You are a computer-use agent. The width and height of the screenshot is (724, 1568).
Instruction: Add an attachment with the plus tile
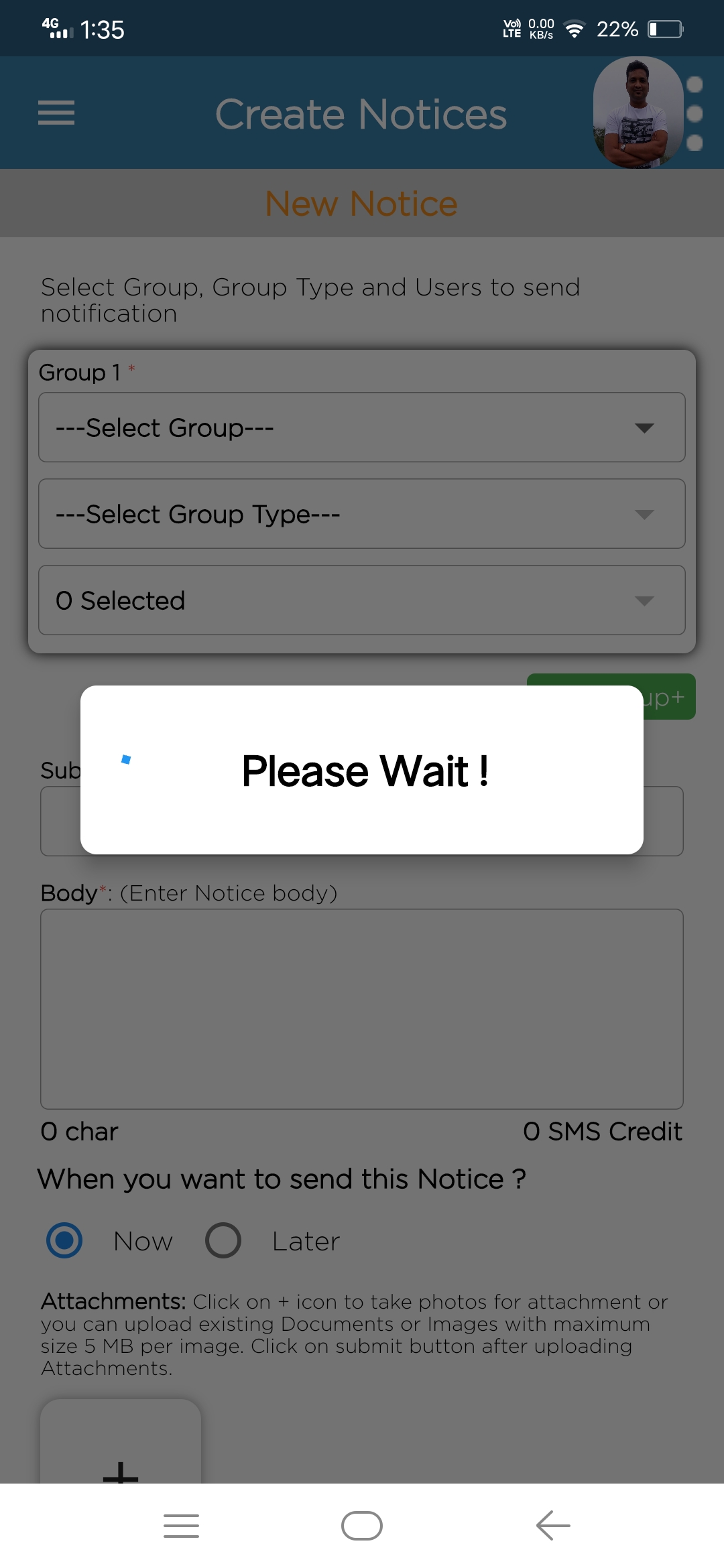(121, 1442)
